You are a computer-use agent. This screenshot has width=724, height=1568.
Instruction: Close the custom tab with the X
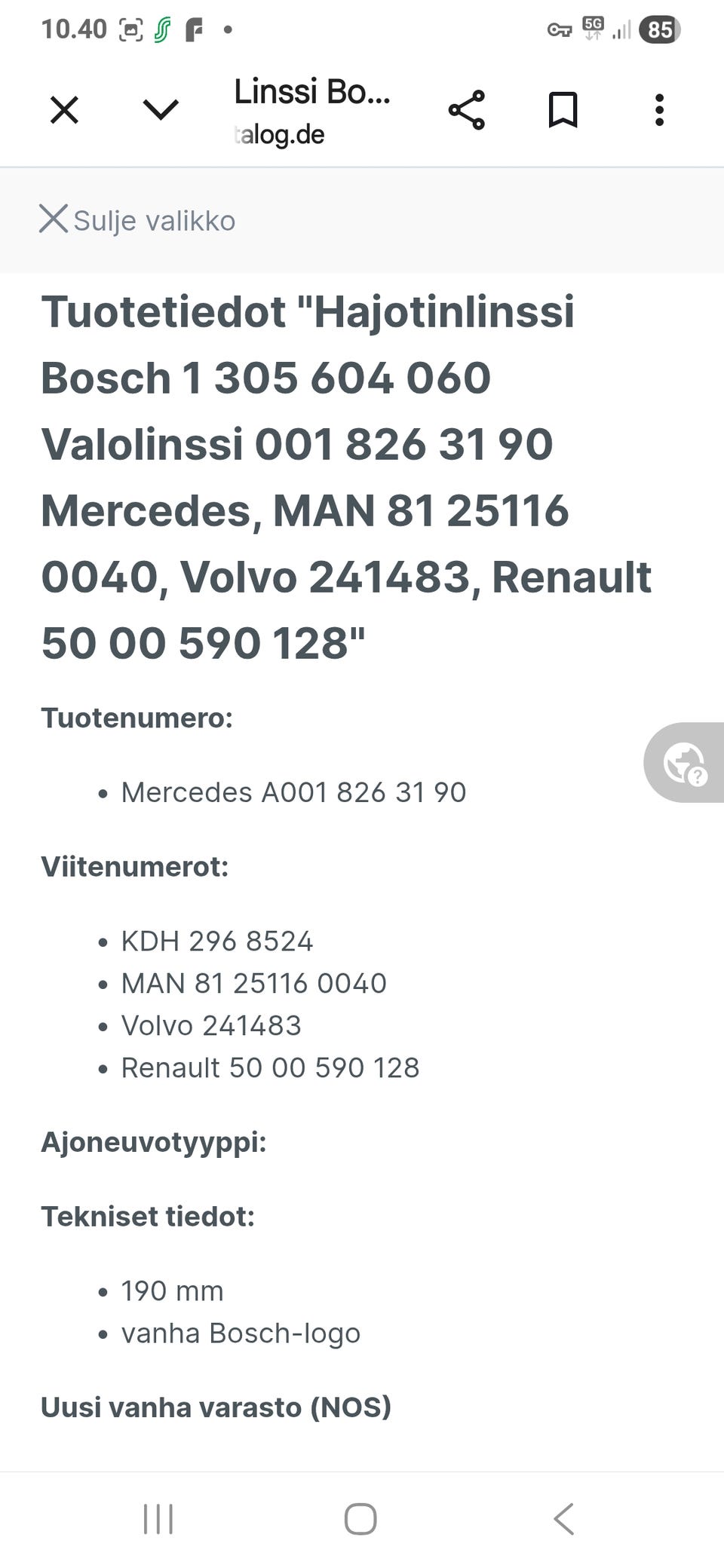(x=64, y=110)
